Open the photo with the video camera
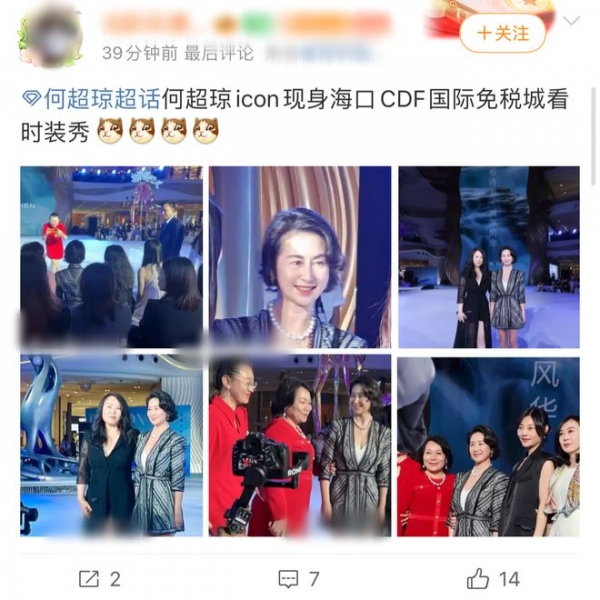The height and width of the screenshot is (600, 600). point(300,445)
